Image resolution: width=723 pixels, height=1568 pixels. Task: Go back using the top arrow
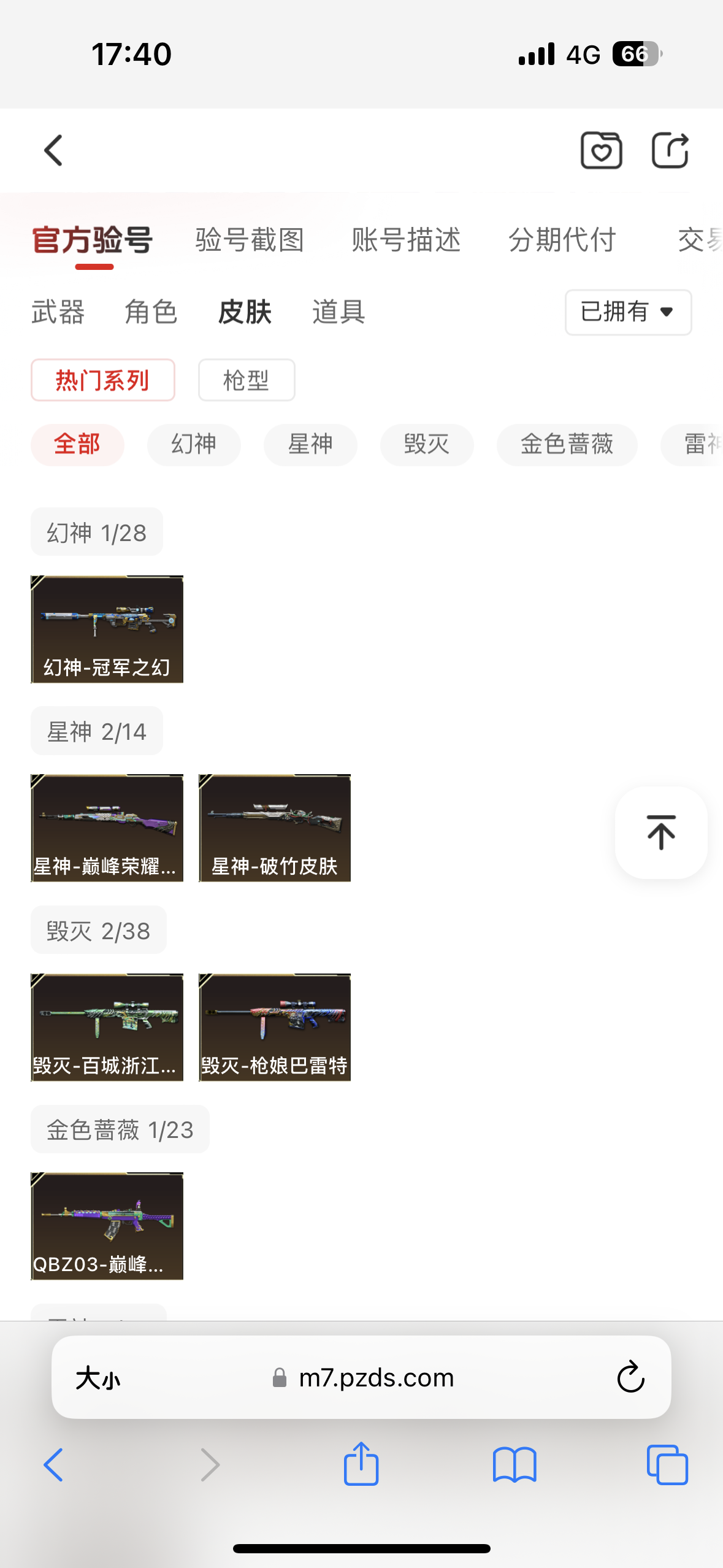click(x=53, y=150)
